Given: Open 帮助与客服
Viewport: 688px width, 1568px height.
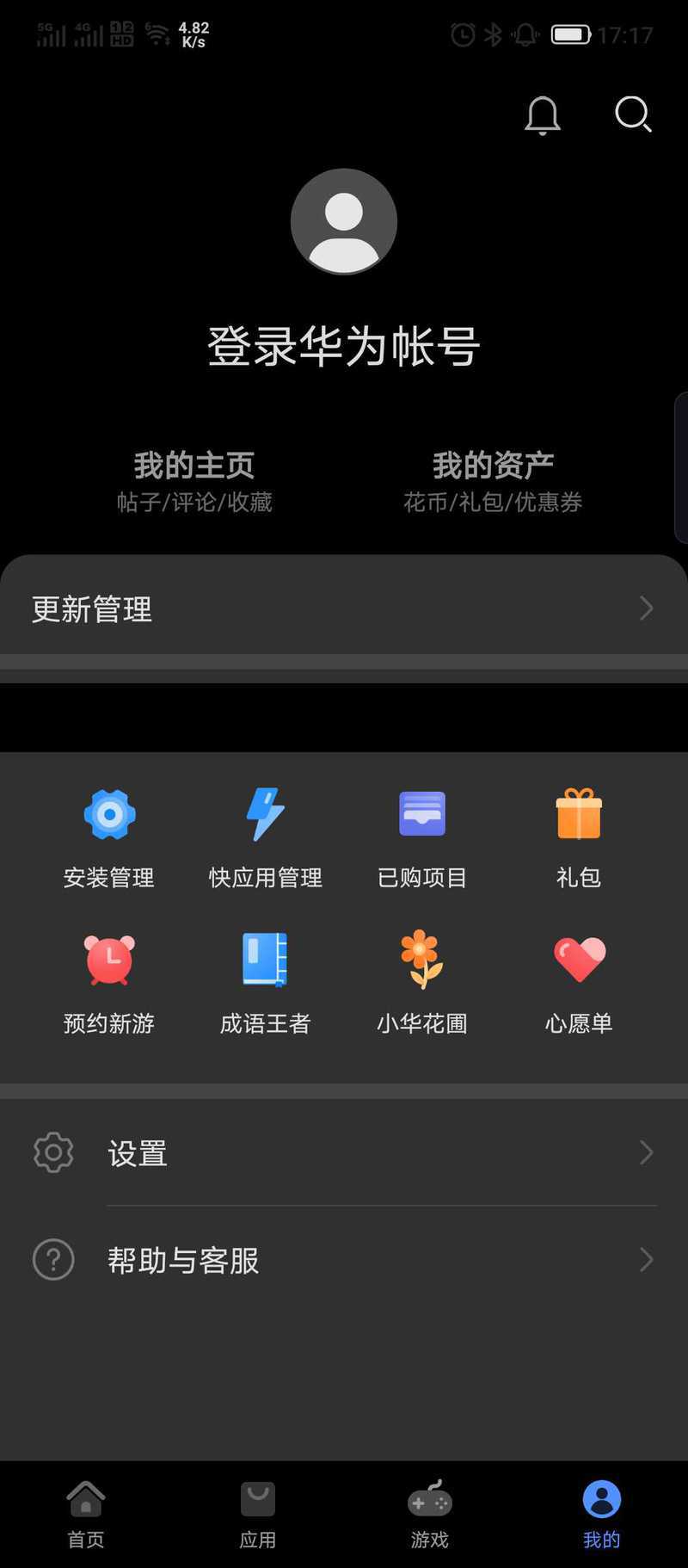Looking at the screenshot, I should 344,1260.
